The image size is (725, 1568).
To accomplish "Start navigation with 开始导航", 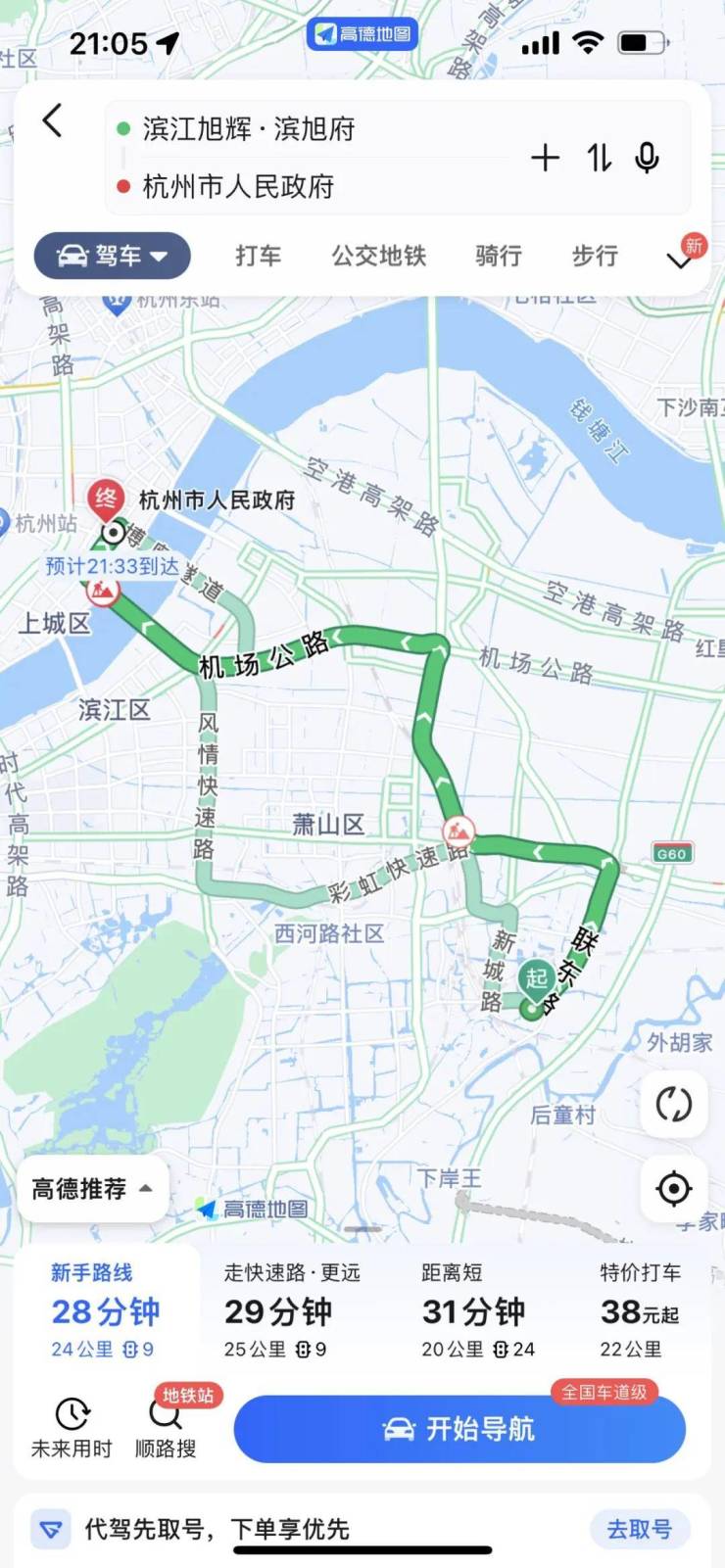I will [x=459, y=1429].
